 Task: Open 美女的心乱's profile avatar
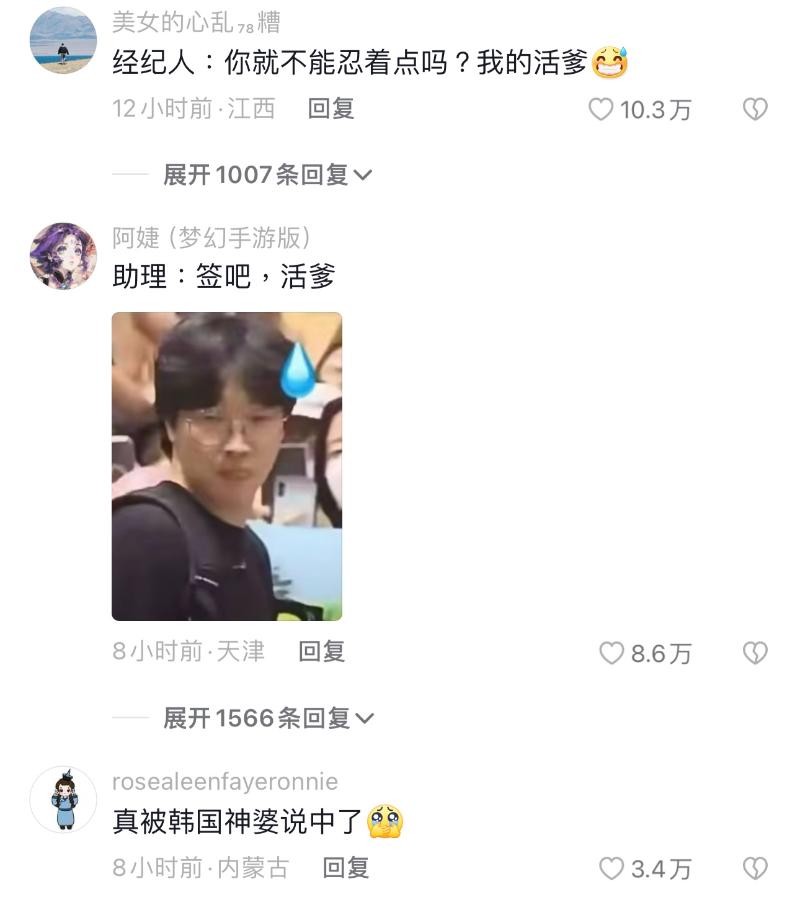(63, 40)
